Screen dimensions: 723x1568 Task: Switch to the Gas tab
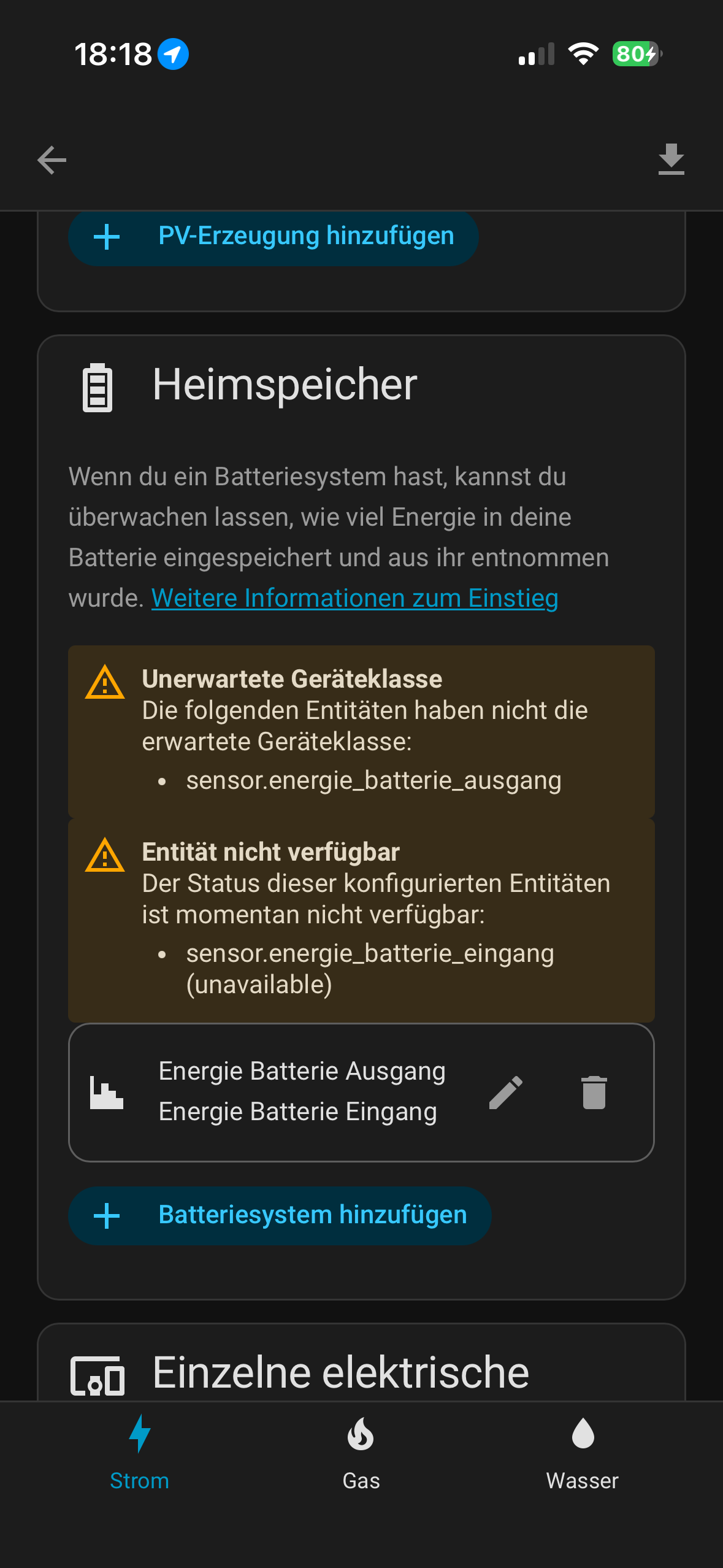pyautogui.click(x=361, y=1452)
